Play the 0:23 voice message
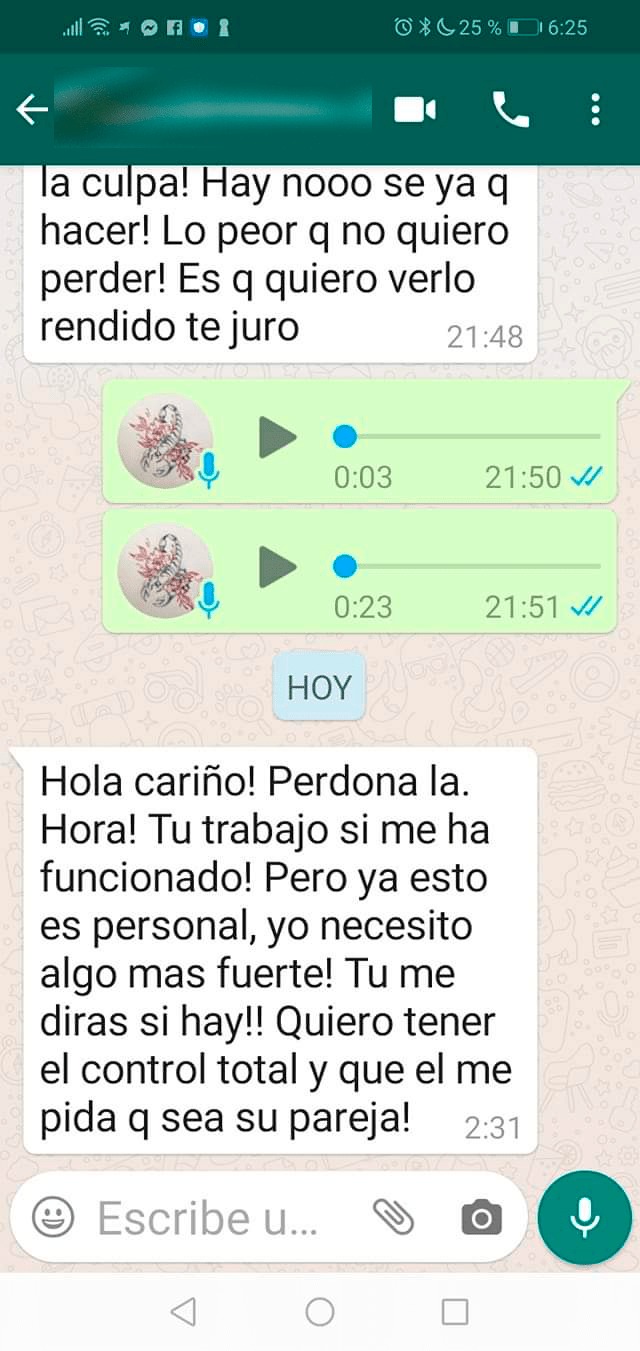 278,567
